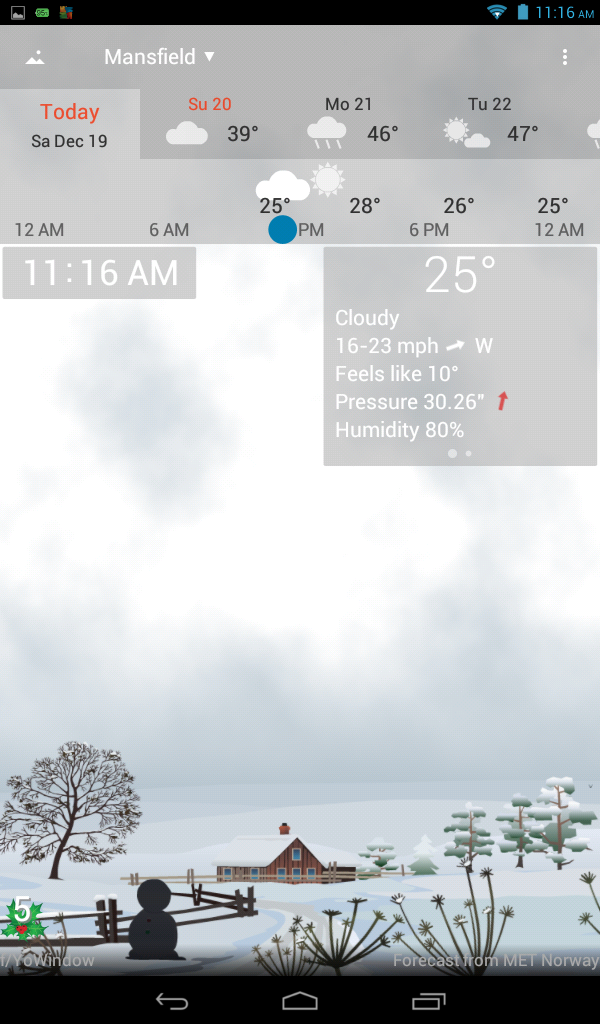Open the current weather details panel
This screenshot has width=600, height=1024.
(x=460, y=357)
